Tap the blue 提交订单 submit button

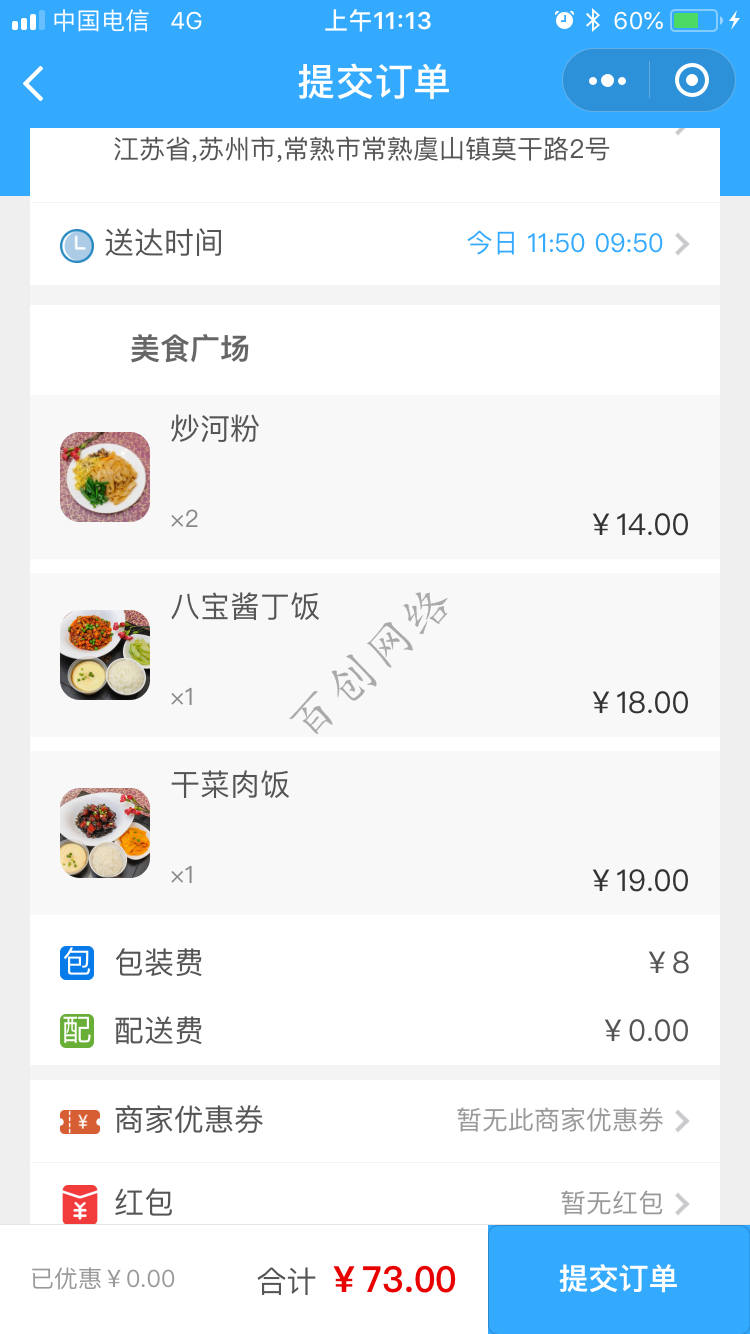pos(618,1279)
